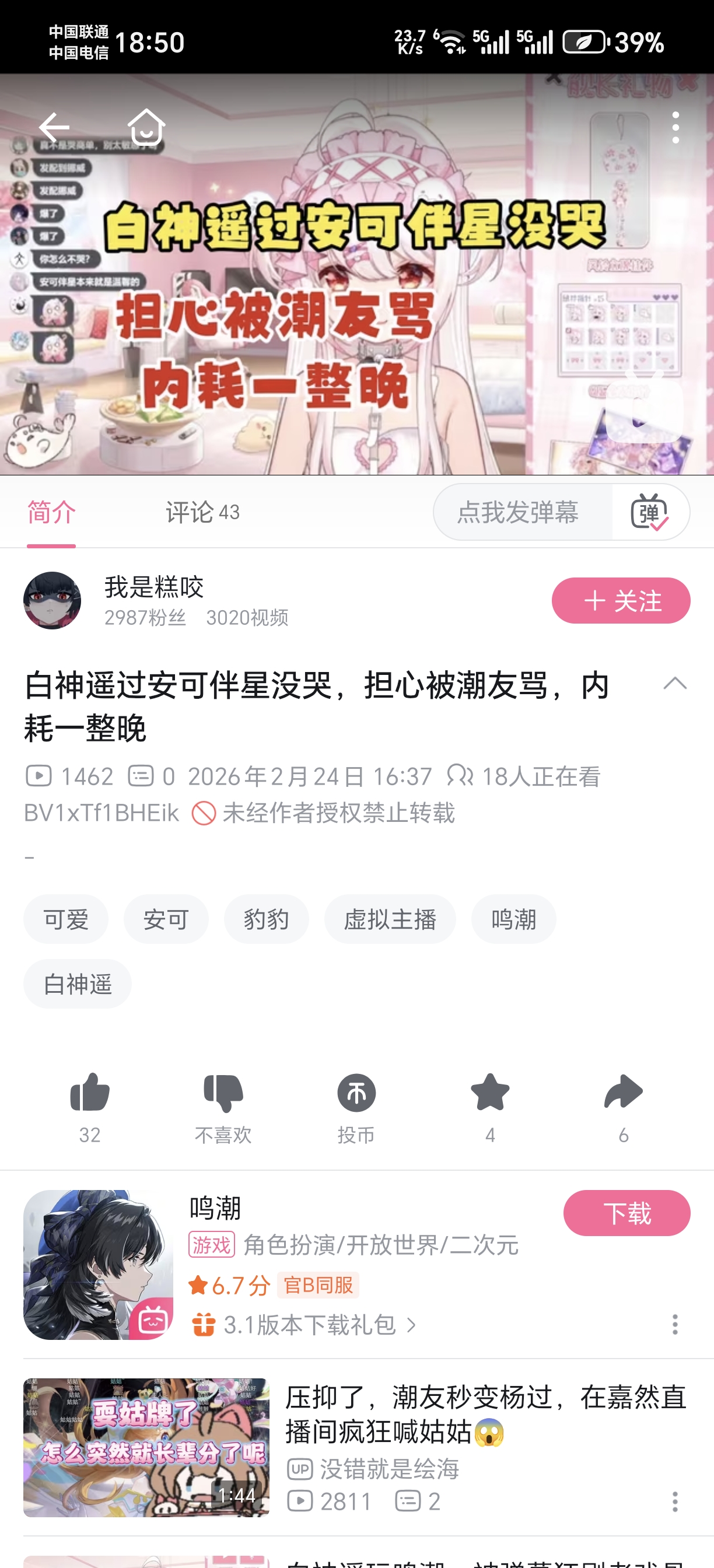
Task: Tap the home icon on the video
Action: tap(146, 127)
